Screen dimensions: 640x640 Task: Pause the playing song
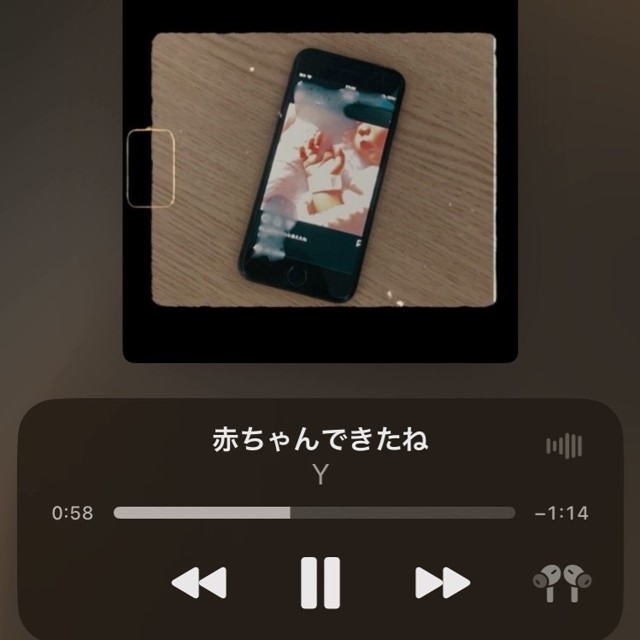[x=320, y=582]
